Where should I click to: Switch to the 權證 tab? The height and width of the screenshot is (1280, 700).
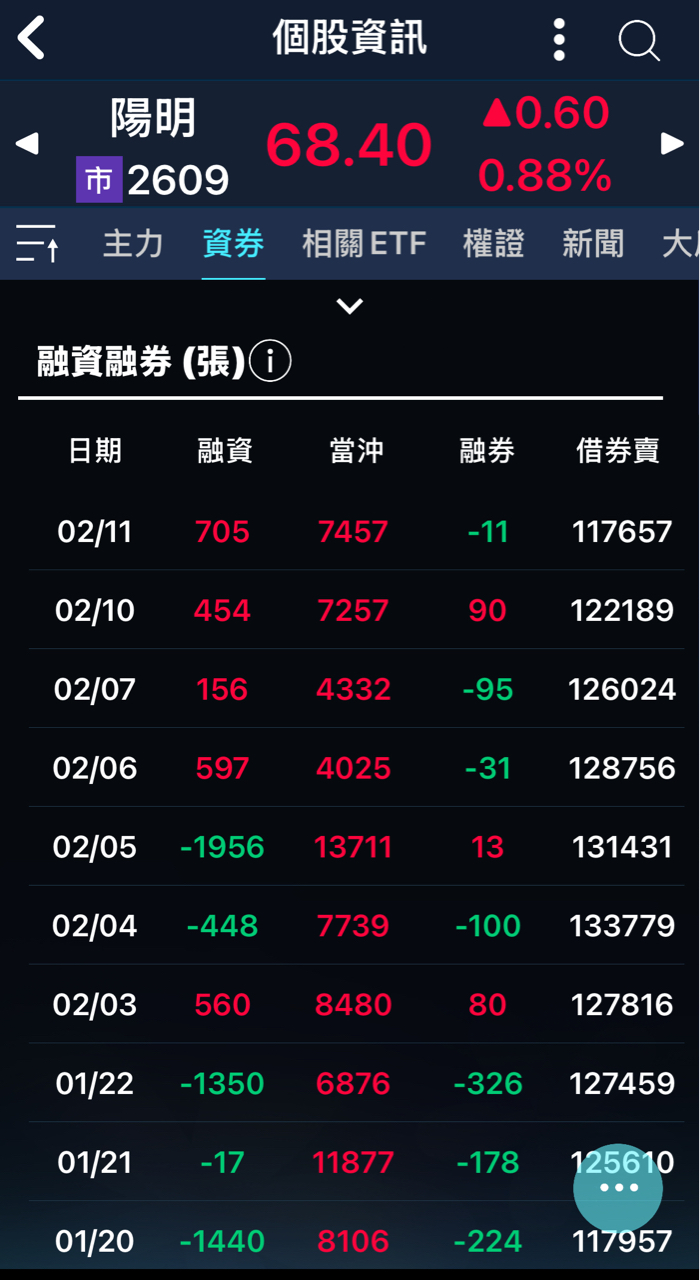[x=493, y=243]
